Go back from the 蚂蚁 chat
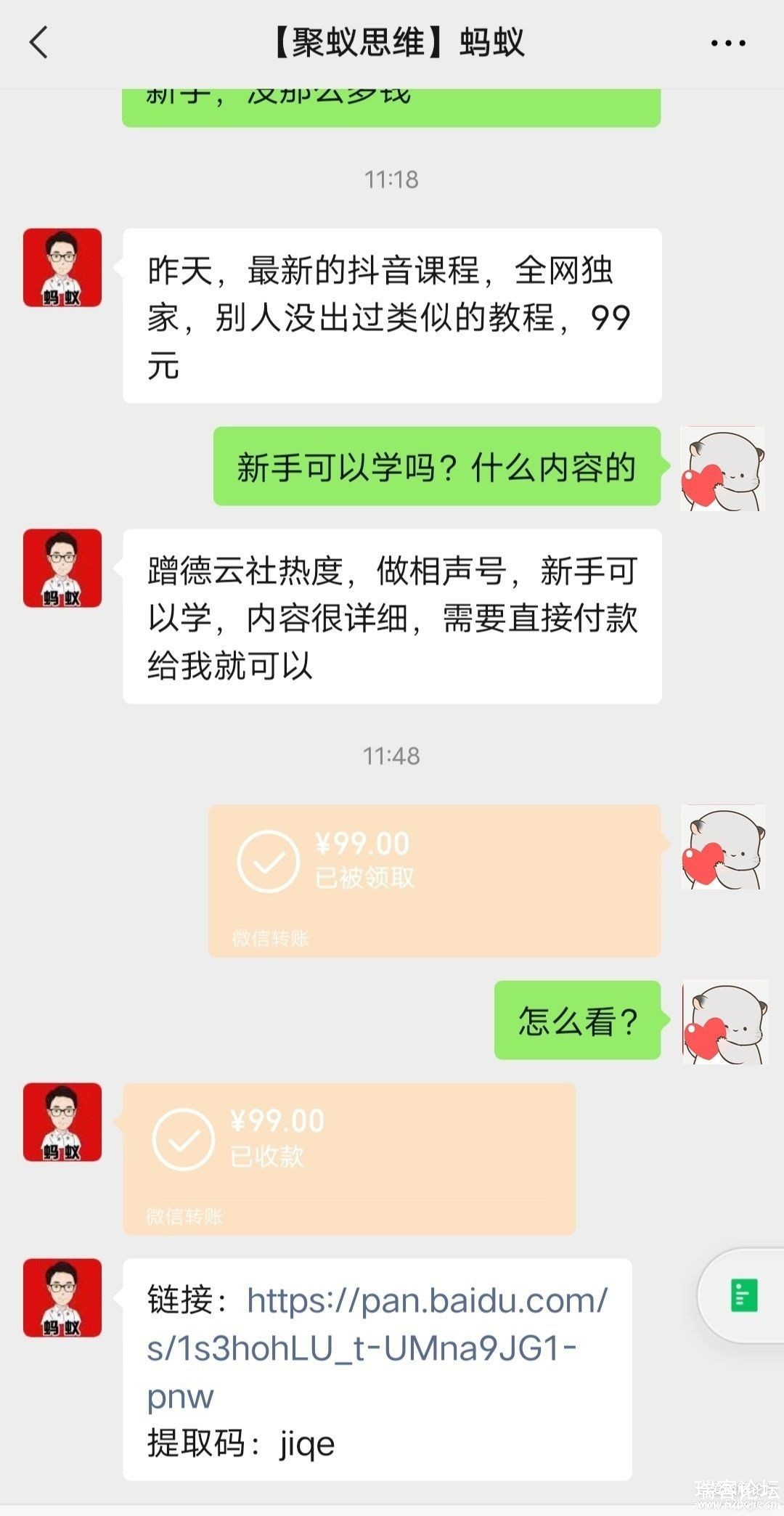Screen dimensions: 784x1516 (x=39, y=42)
